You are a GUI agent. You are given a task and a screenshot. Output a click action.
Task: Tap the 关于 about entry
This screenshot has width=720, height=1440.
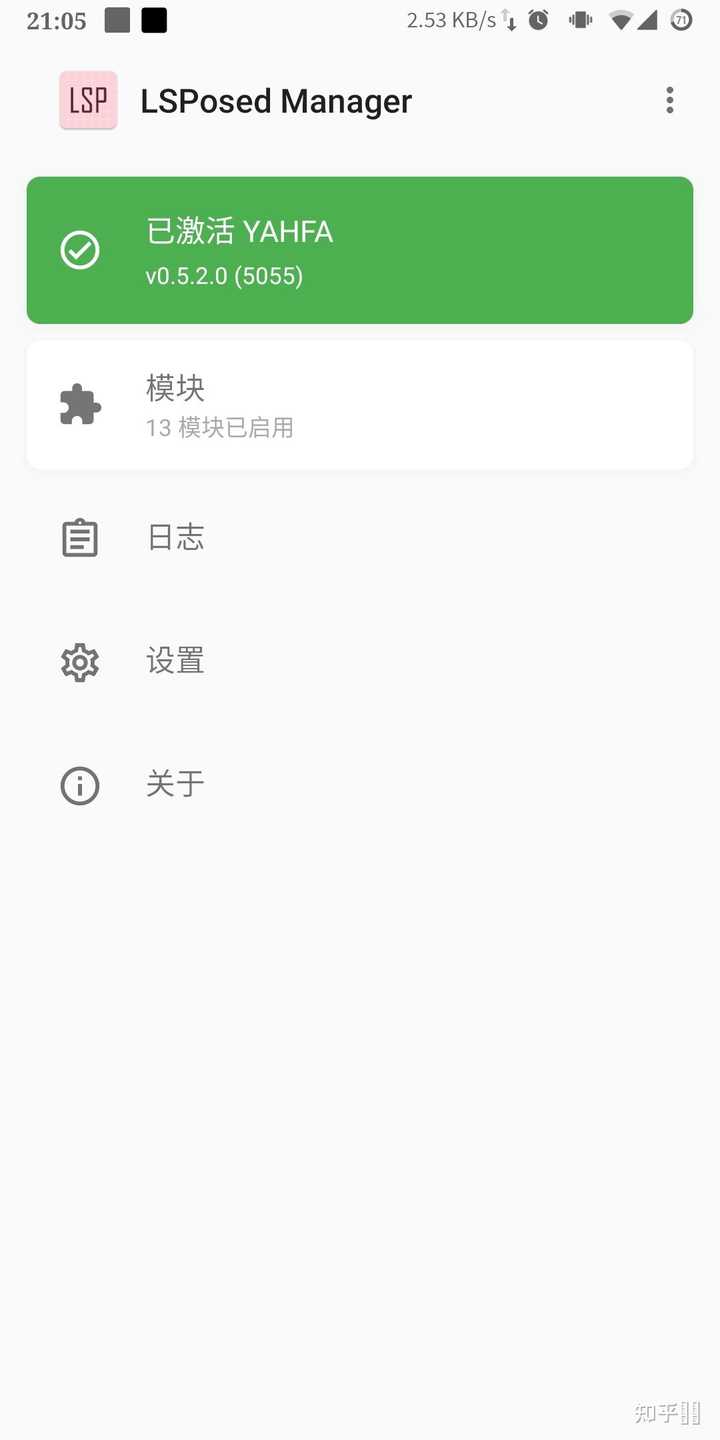174,785
